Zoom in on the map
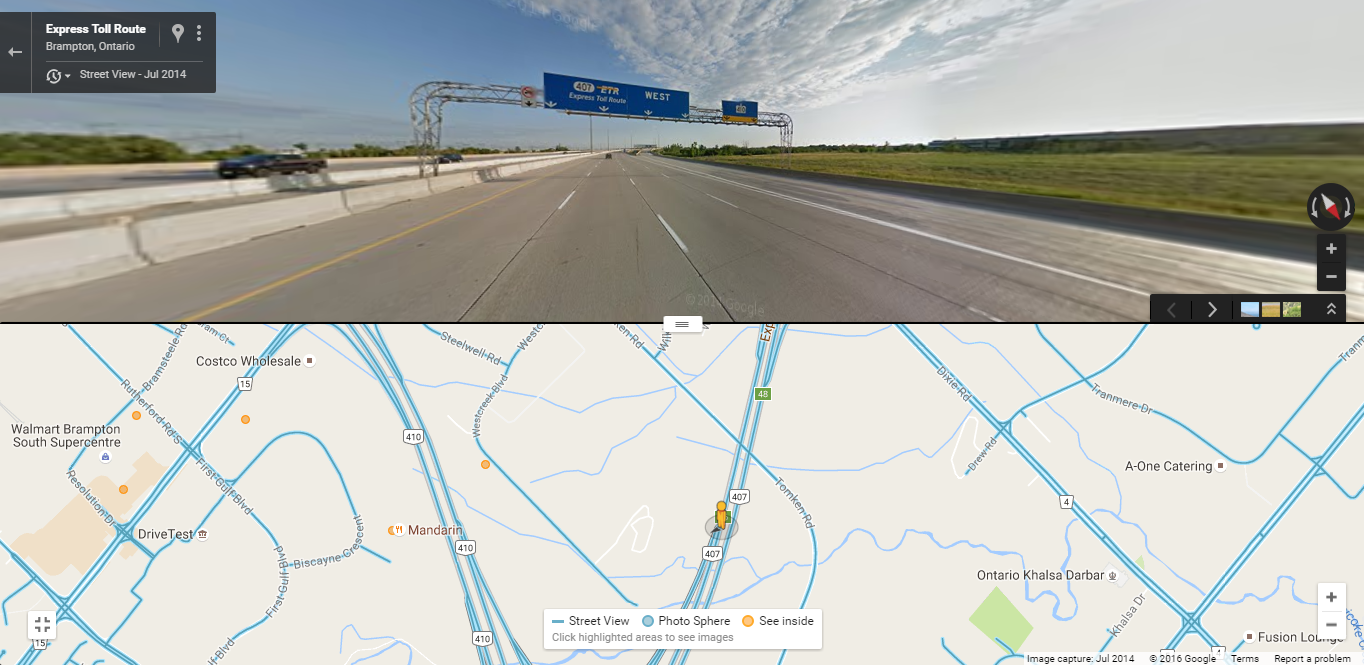 point(1331,597)
